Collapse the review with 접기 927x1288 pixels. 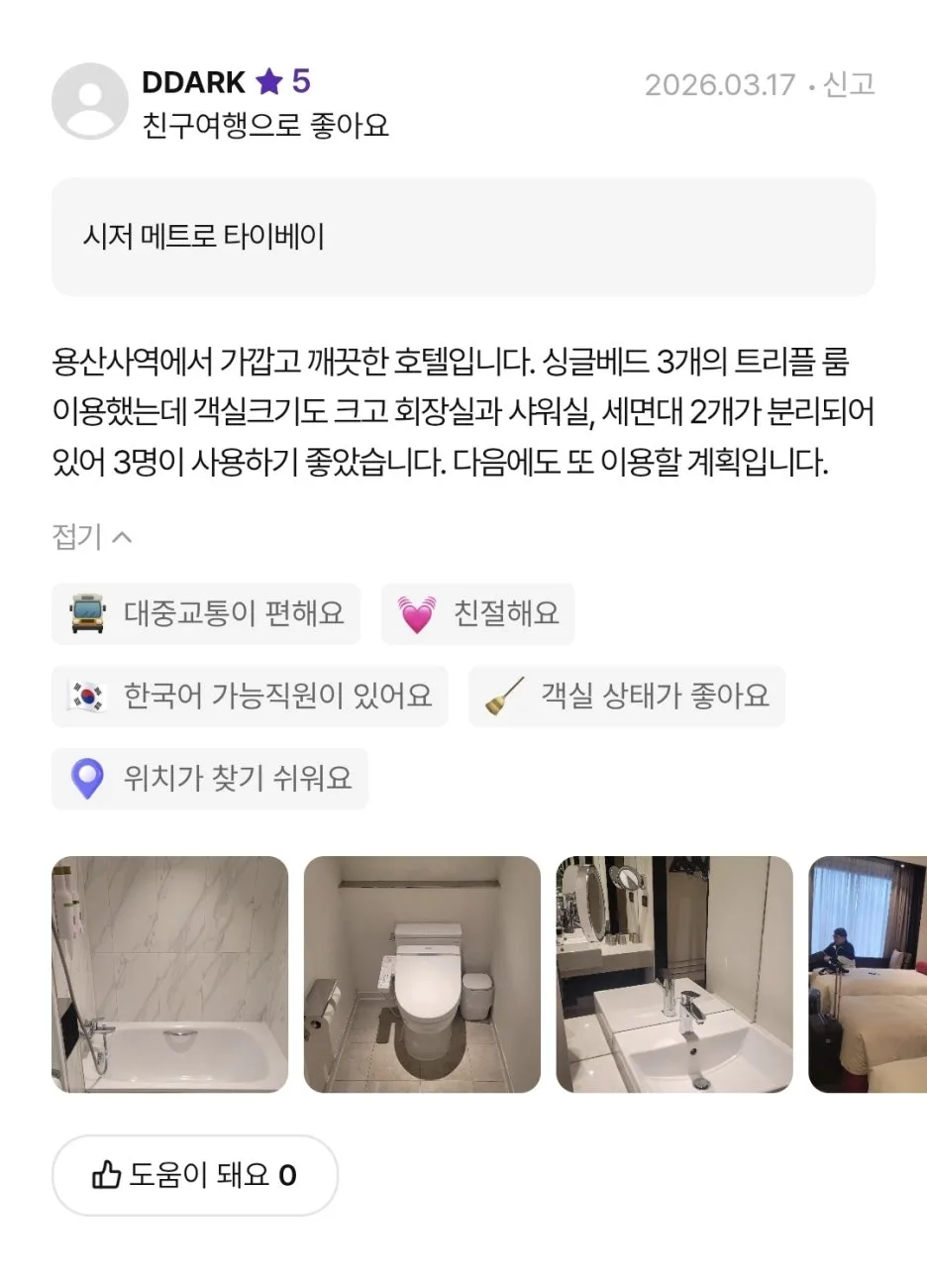[x=91, y=537]
